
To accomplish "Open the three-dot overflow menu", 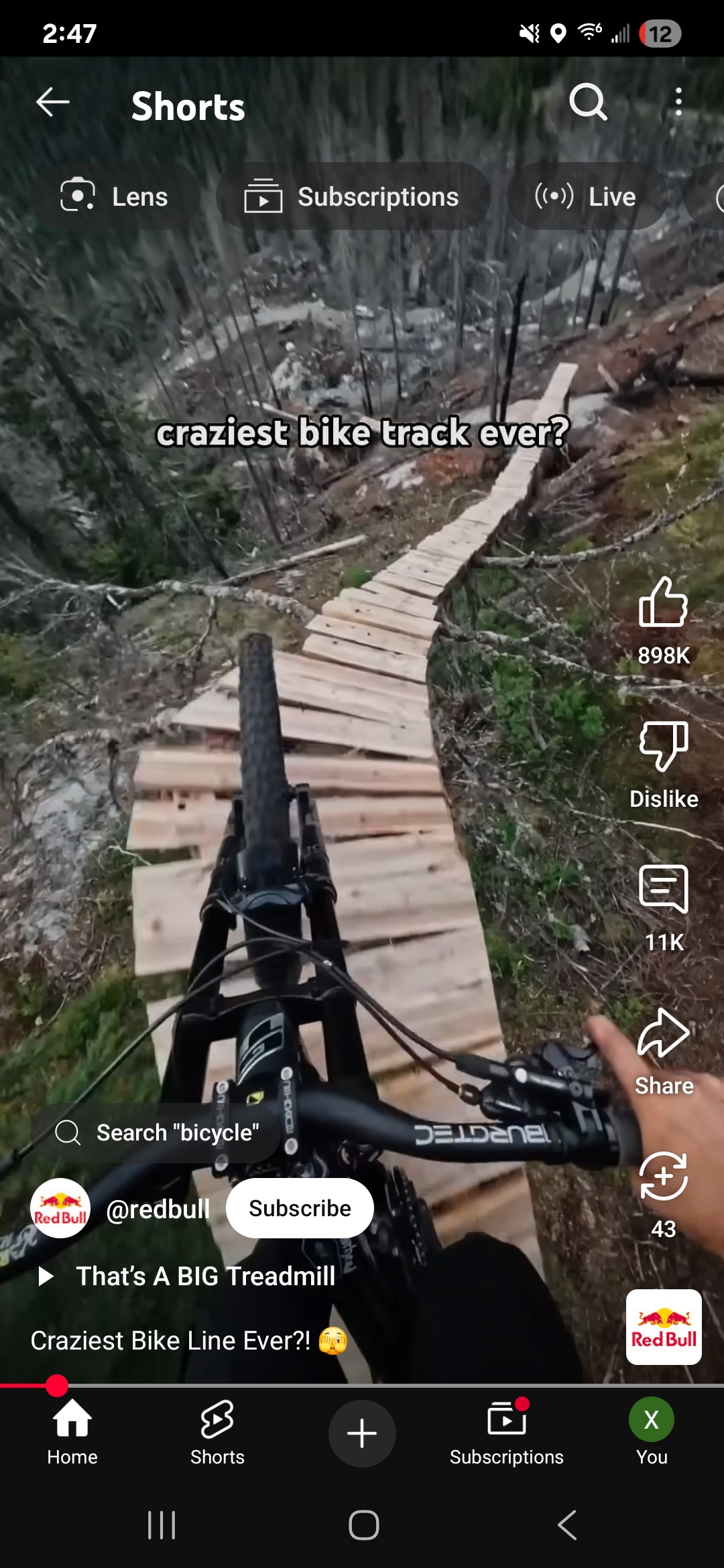I will 678,102.
